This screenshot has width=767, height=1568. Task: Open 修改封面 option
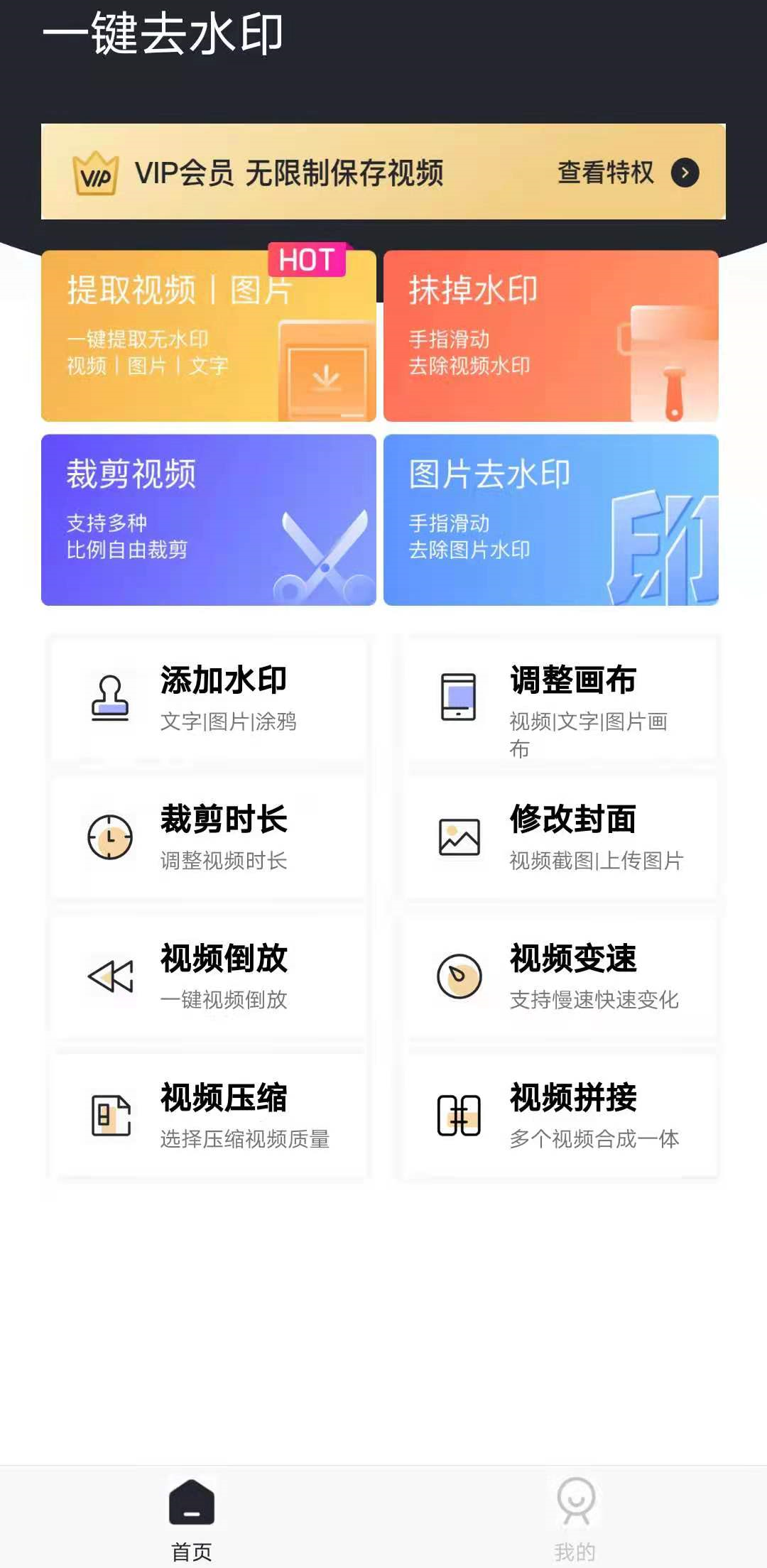560,837
